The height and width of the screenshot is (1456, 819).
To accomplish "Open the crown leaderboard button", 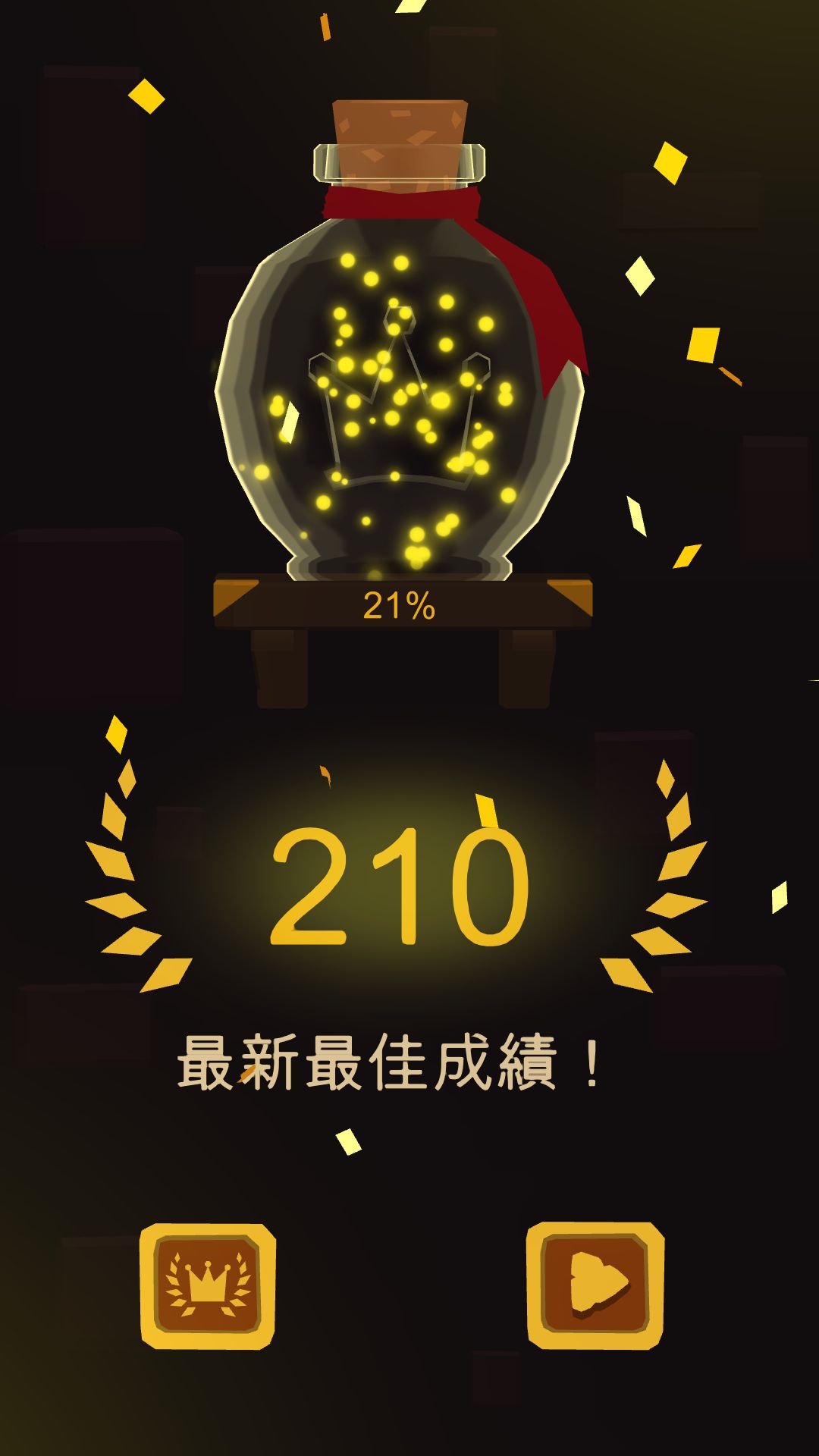I will click(x=207, y=1286).
